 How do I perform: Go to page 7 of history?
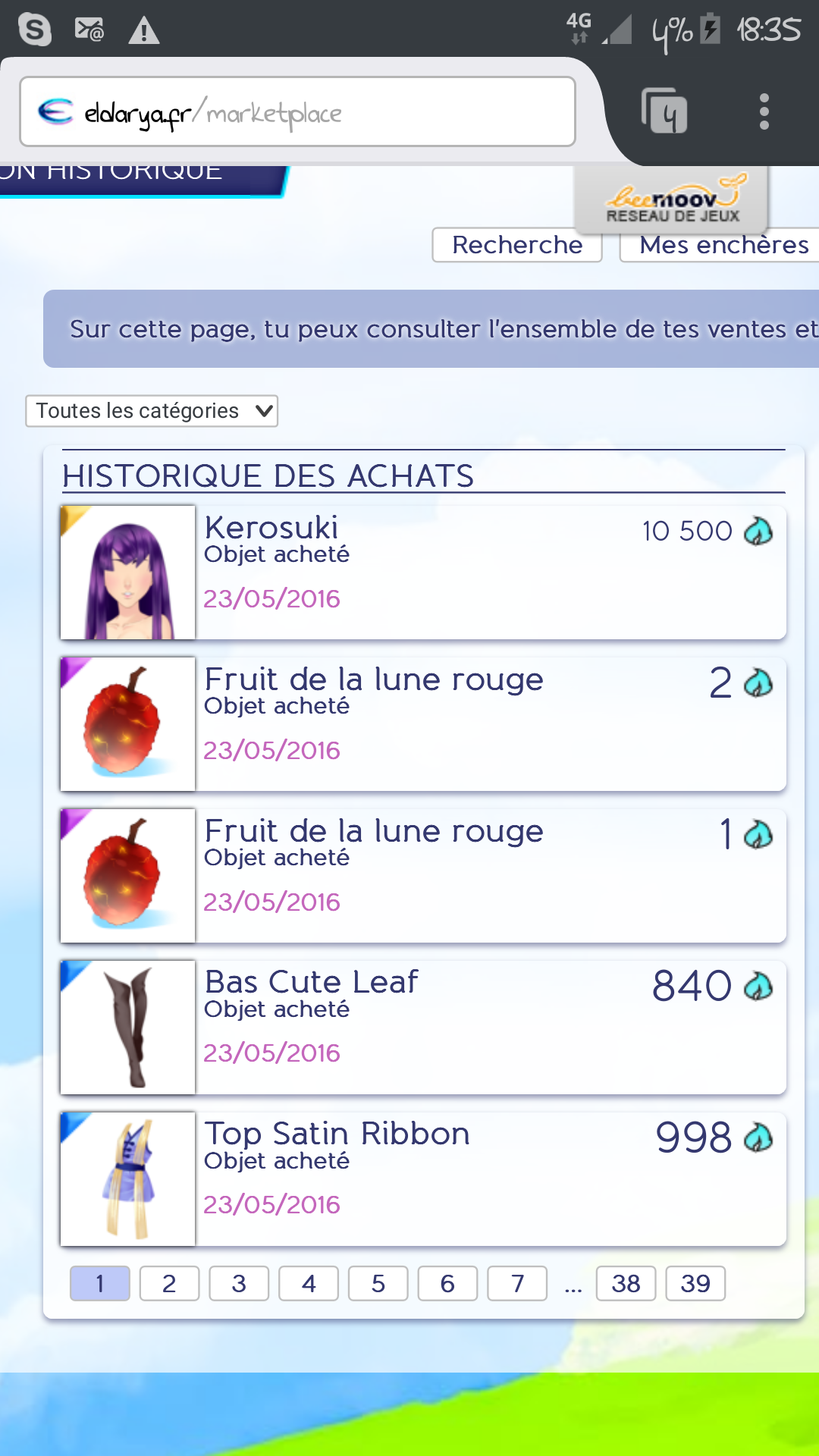pyautogui.click(x=517, y=1283)
